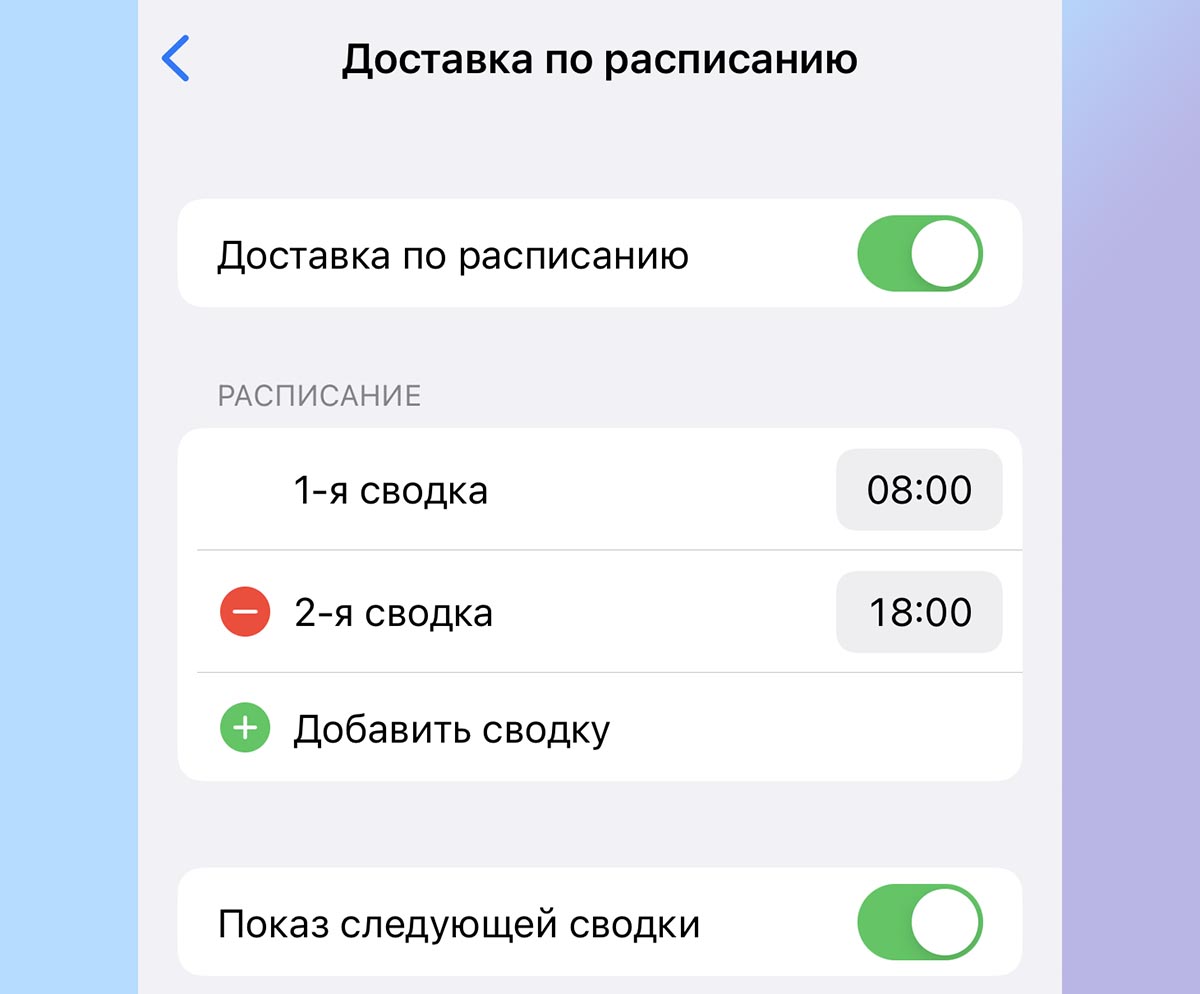Image resolution: width=1200 pixels, height=994 pixels.
Task: Change the 1-я сводка time 08:00
Action: pyautogui.click(x=919, y=490)
